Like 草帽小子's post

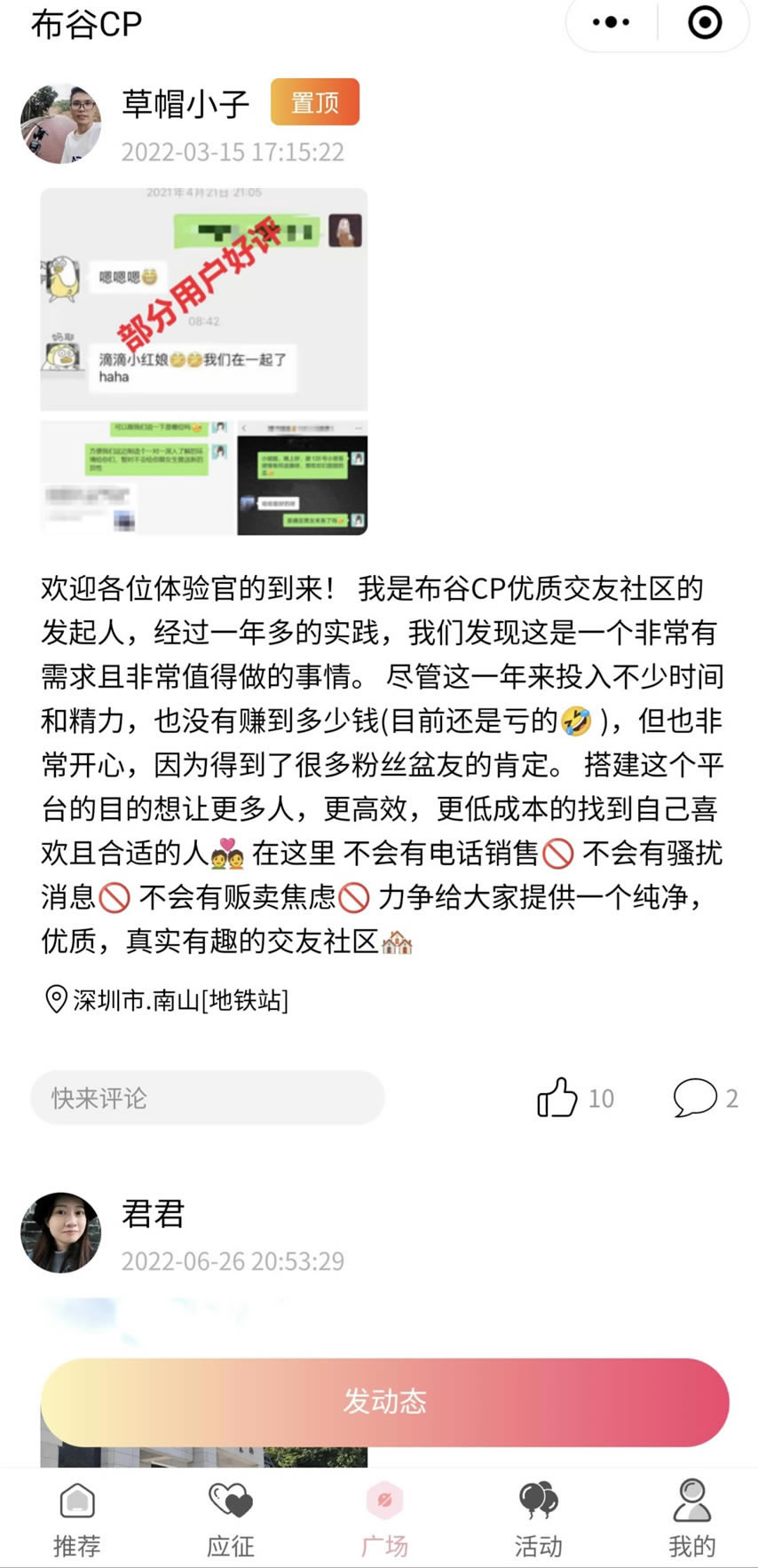pos(557,1098)
